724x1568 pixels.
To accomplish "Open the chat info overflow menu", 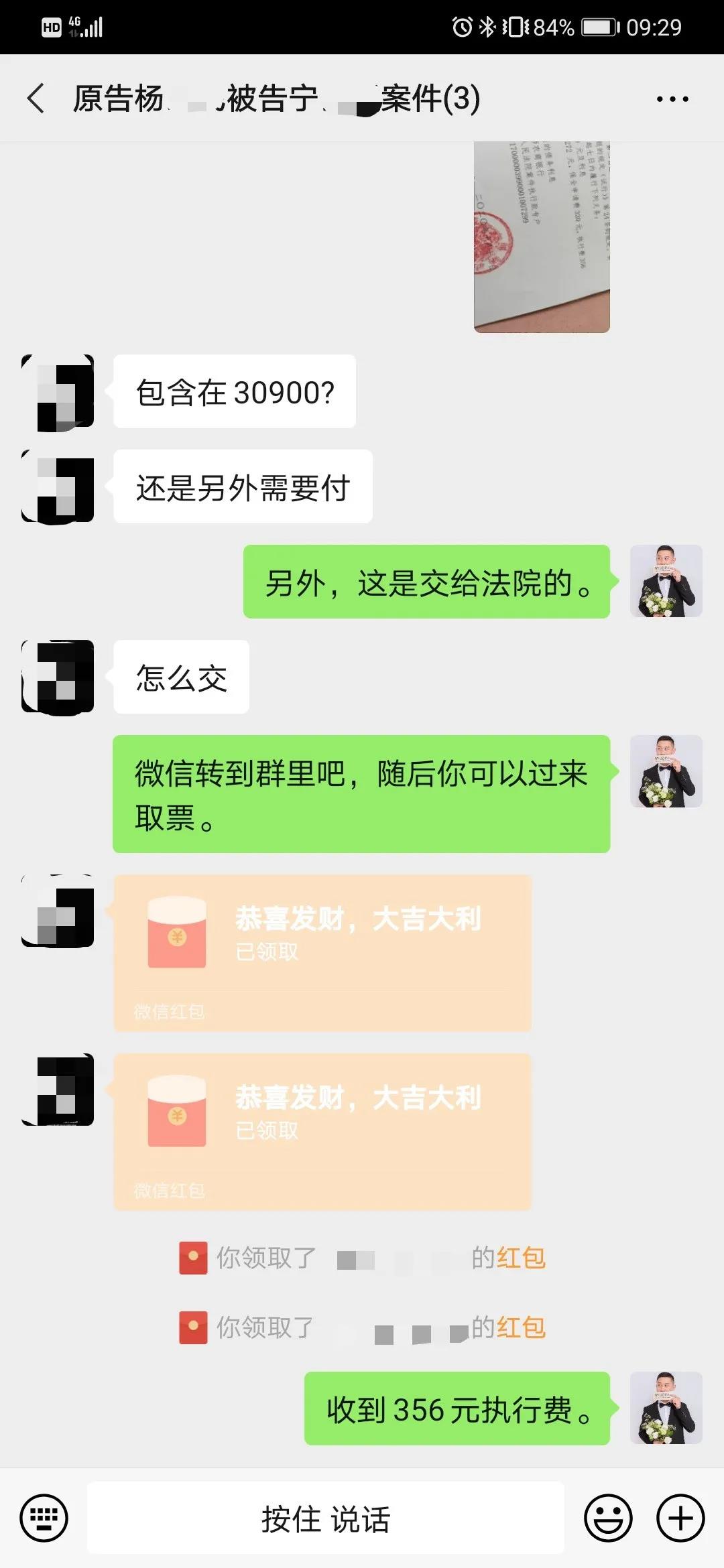I will pos(672,99).
